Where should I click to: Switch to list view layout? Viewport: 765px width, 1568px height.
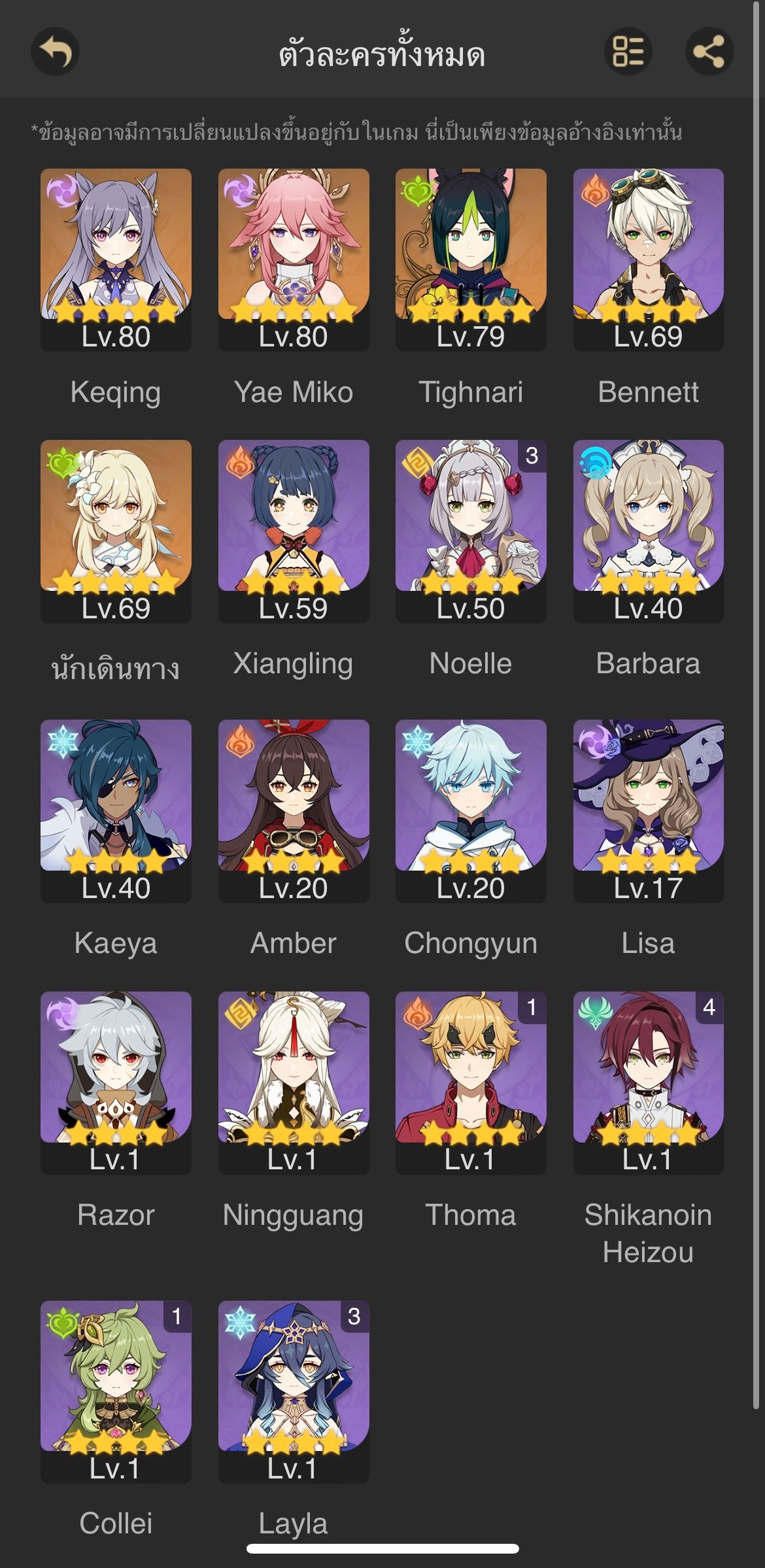click(628, 52)
